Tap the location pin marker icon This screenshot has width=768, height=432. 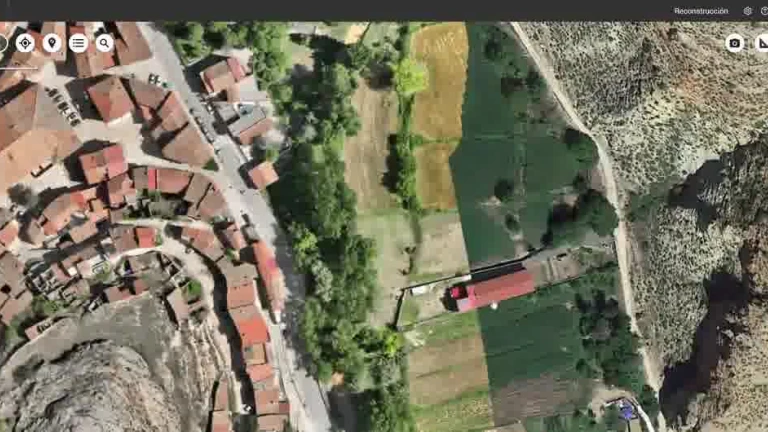[x=52, y=43]
